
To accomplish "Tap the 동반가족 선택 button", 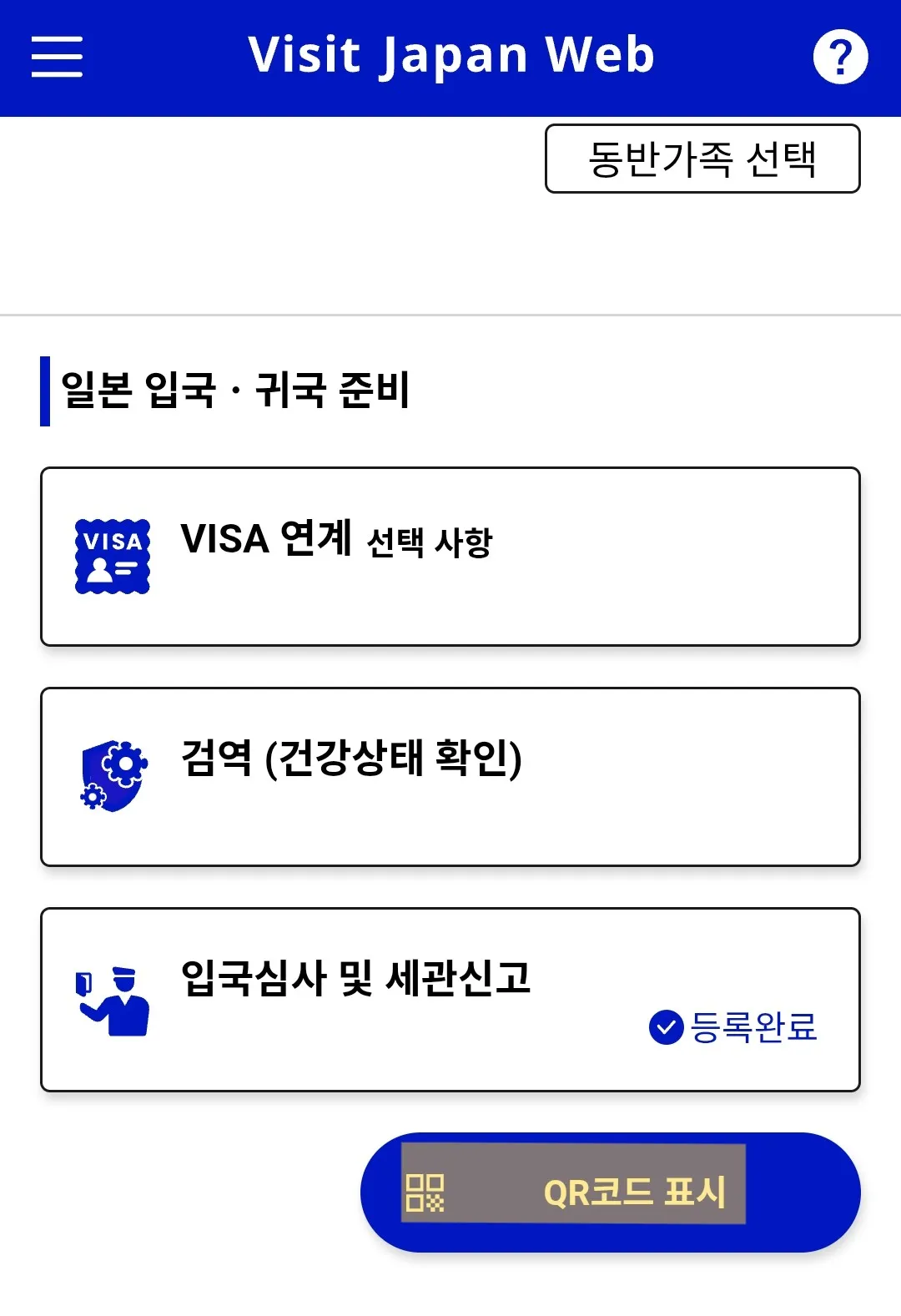I will pyautogui.click(x=702, y=159).
